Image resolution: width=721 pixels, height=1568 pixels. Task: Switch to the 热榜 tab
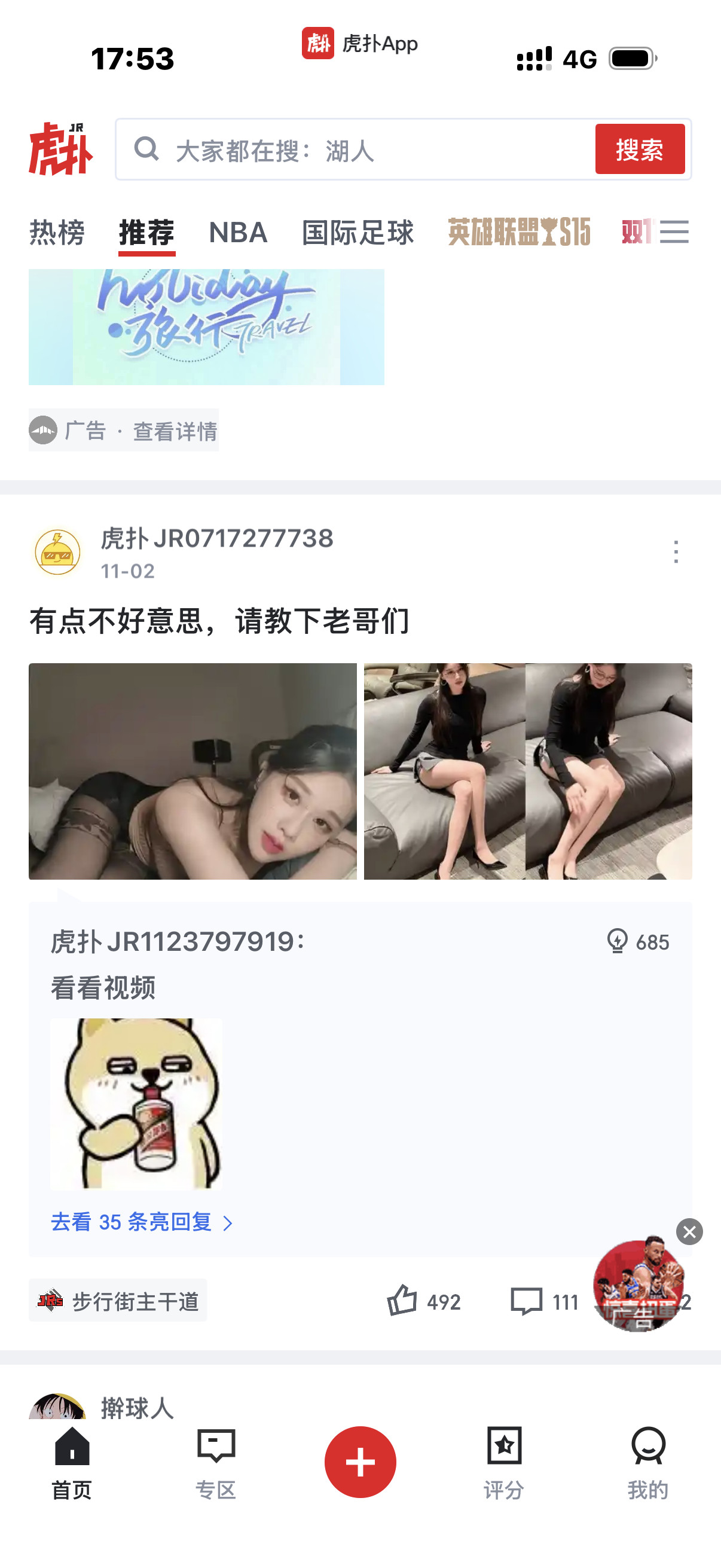tap(57, 233)
